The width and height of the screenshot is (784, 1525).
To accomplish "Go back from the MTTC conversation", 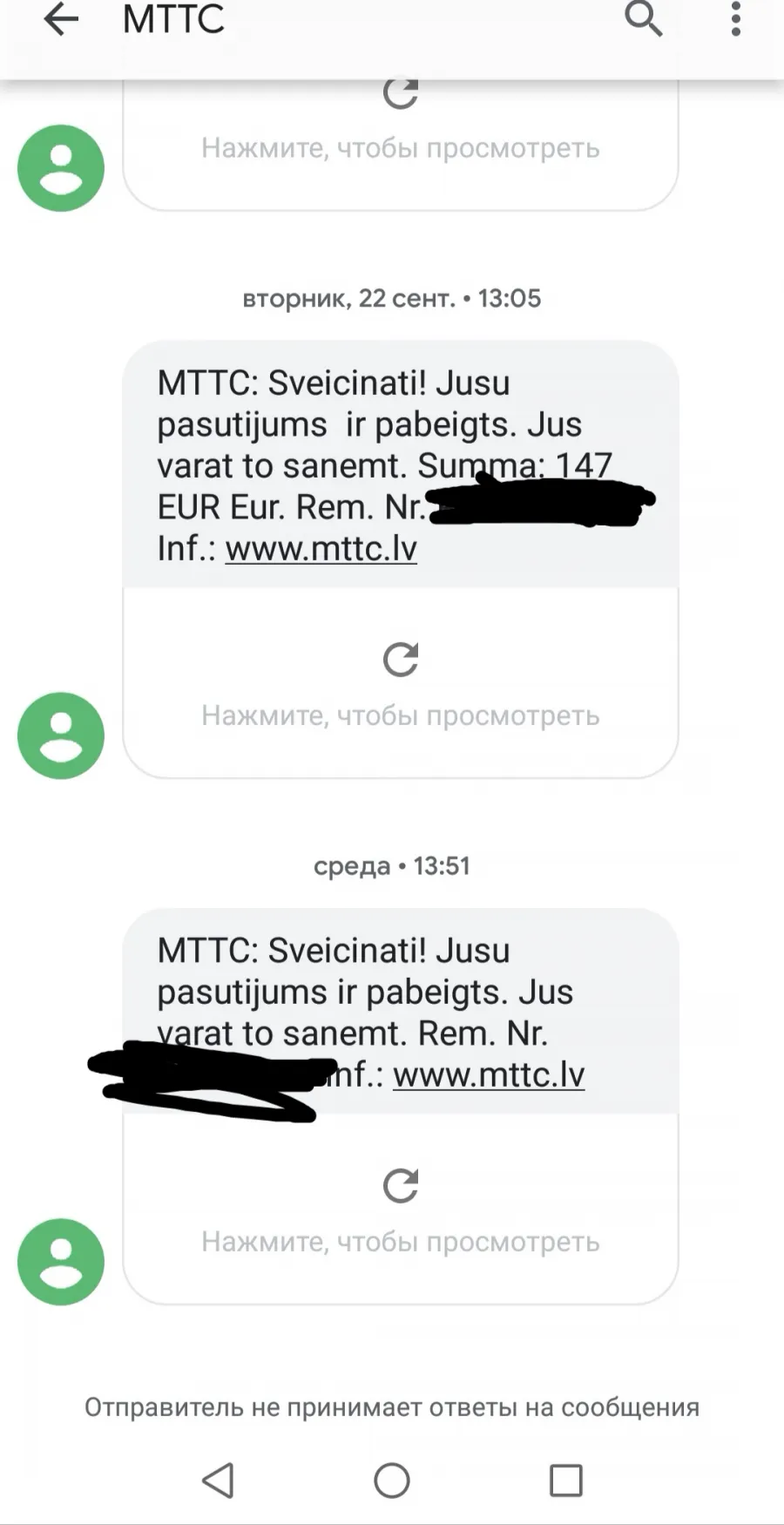I will click(61, 19).
